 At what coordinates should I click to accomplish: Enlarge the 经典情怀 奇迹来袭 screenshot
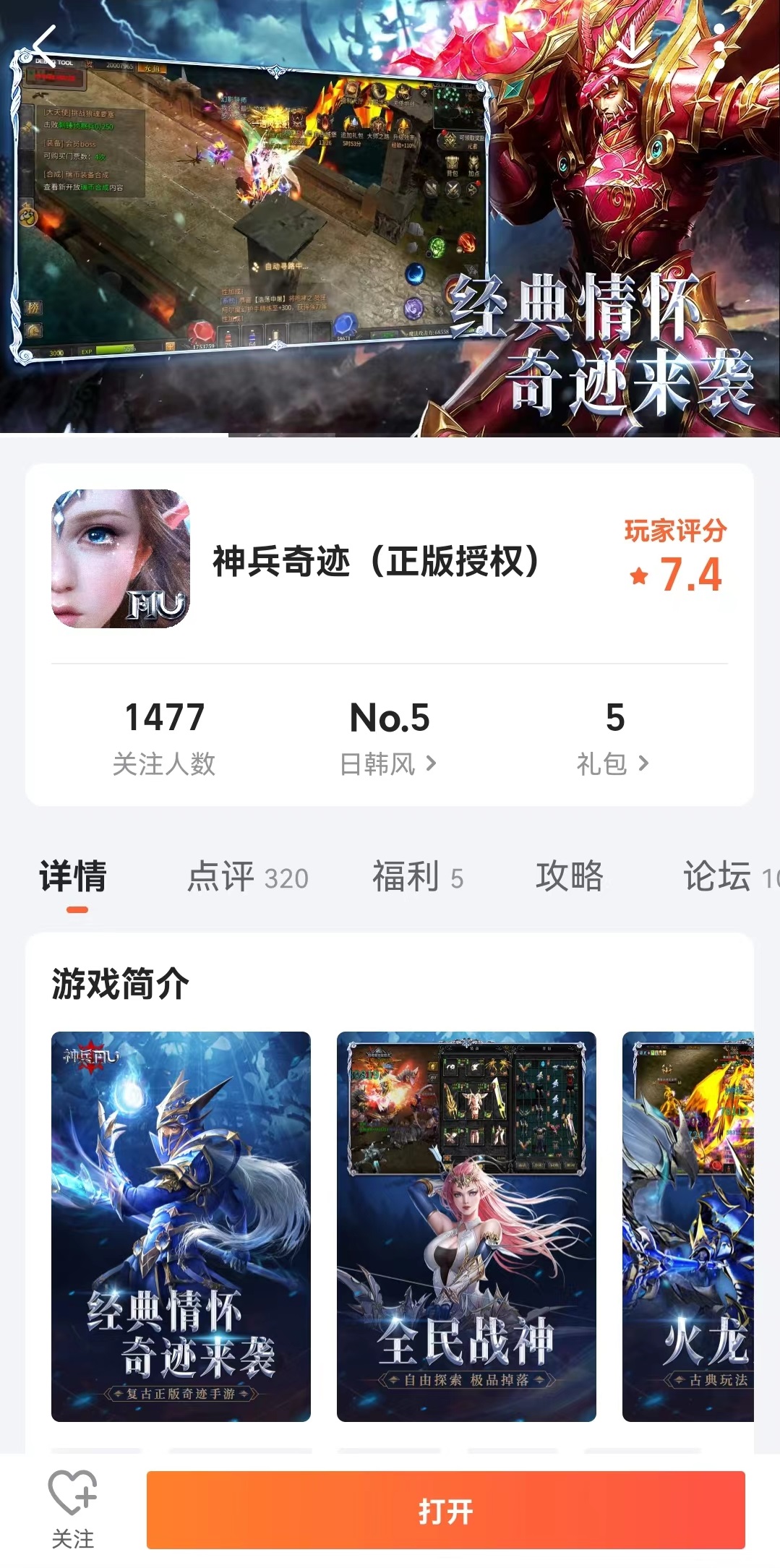point(181,1226)
